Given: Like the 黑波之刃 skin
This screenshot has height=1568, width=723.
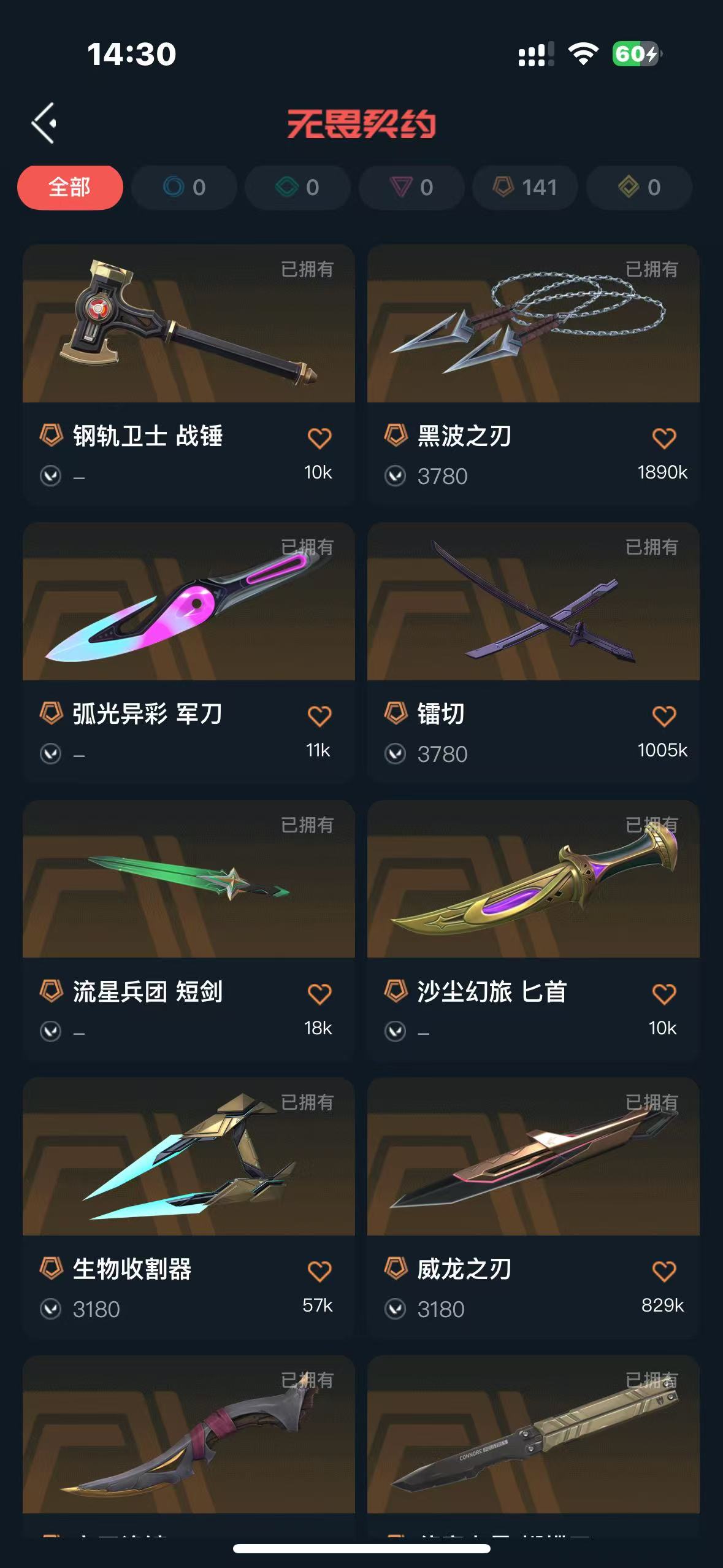Looking at the screenshot, I should 664,438.
